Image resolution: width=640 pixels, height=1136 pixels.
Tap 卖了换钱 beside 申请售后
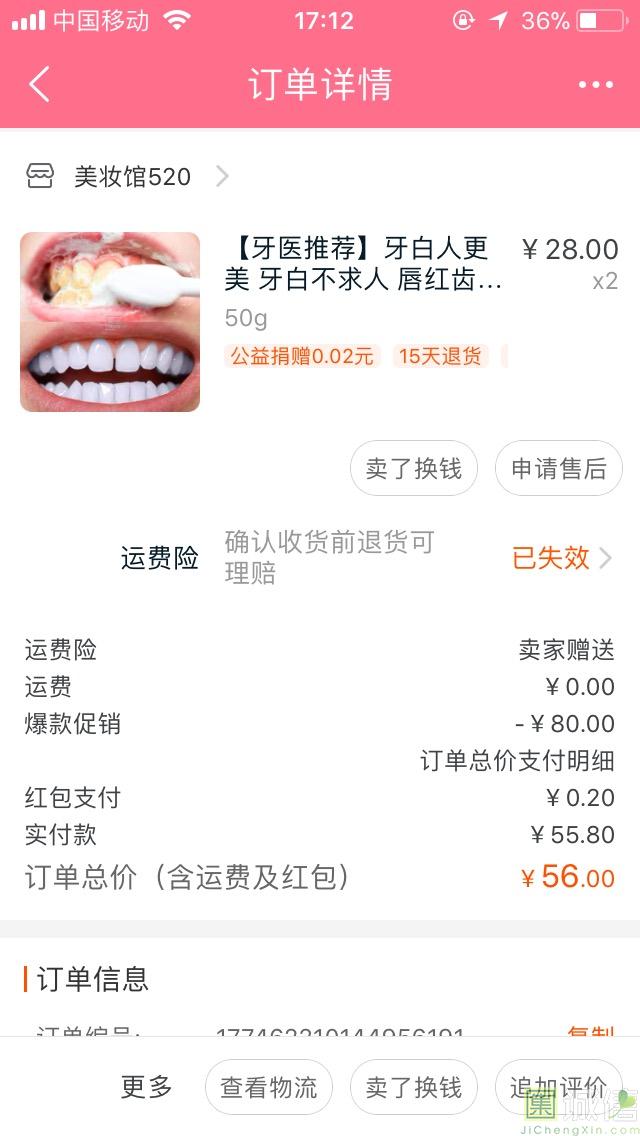414,468
